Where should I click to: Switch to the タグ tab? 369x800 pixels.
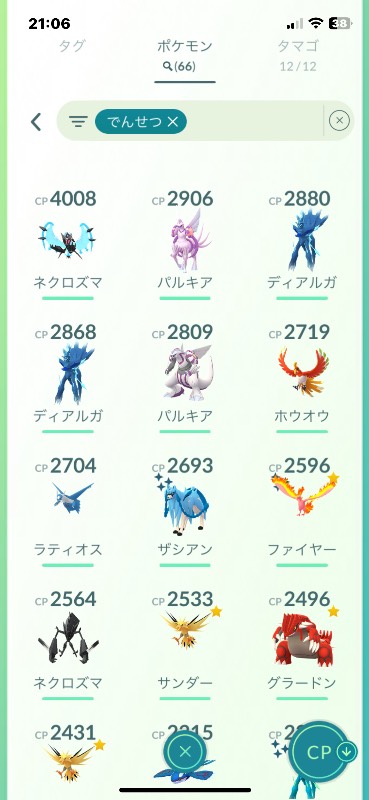pos(71,46)
